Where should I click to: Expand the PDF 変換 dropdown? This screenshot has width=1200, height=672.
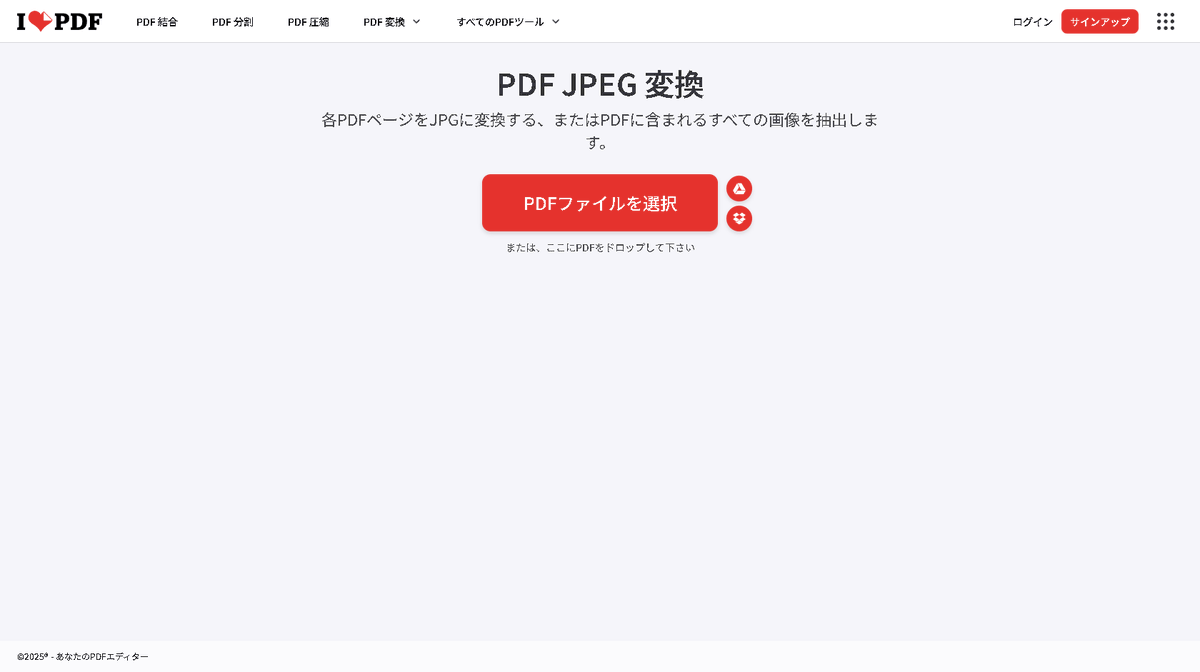tap(391, 21)
